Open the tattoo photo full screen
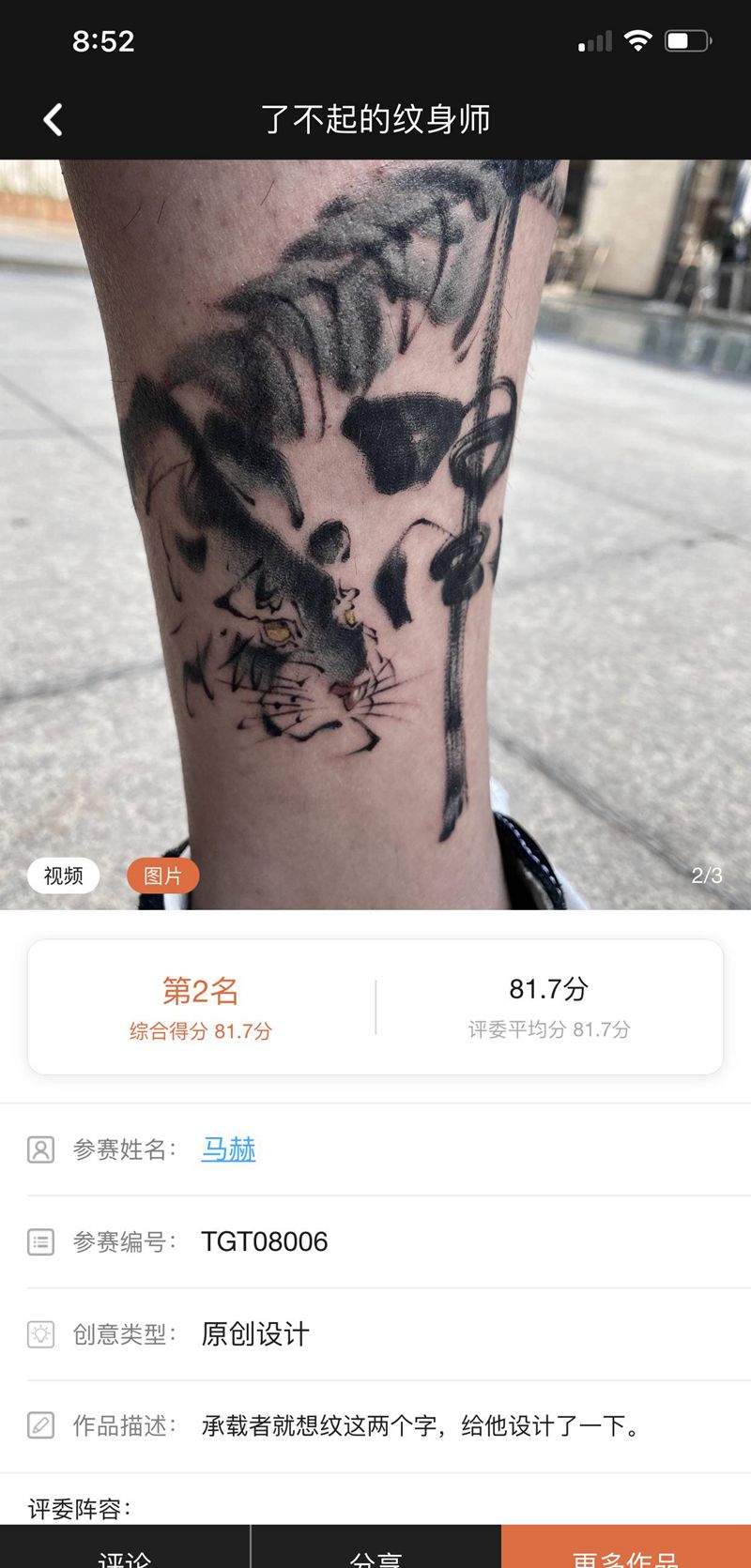 tap(375, 525)
